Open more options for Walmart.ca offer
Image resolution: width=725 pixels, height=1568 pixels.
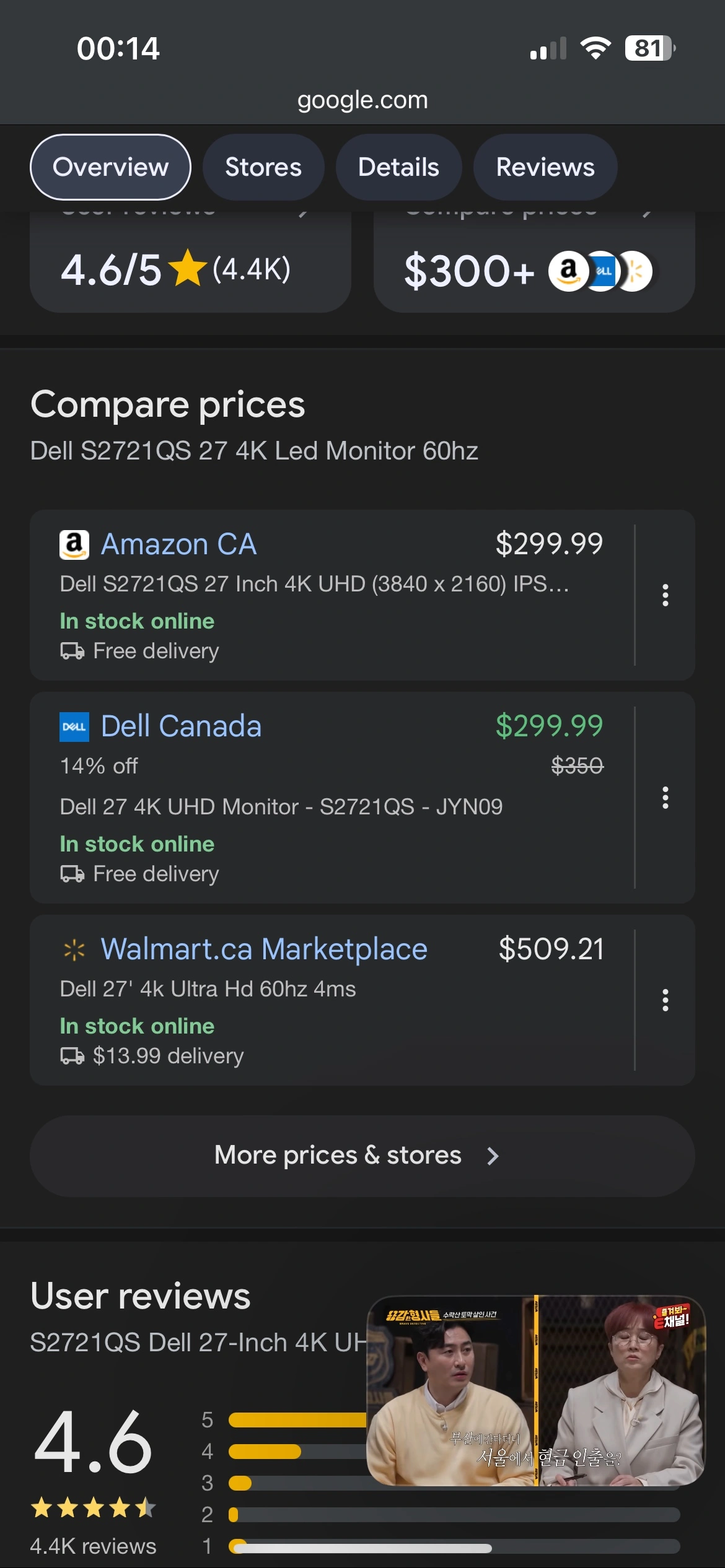(x=666, y=1000)
